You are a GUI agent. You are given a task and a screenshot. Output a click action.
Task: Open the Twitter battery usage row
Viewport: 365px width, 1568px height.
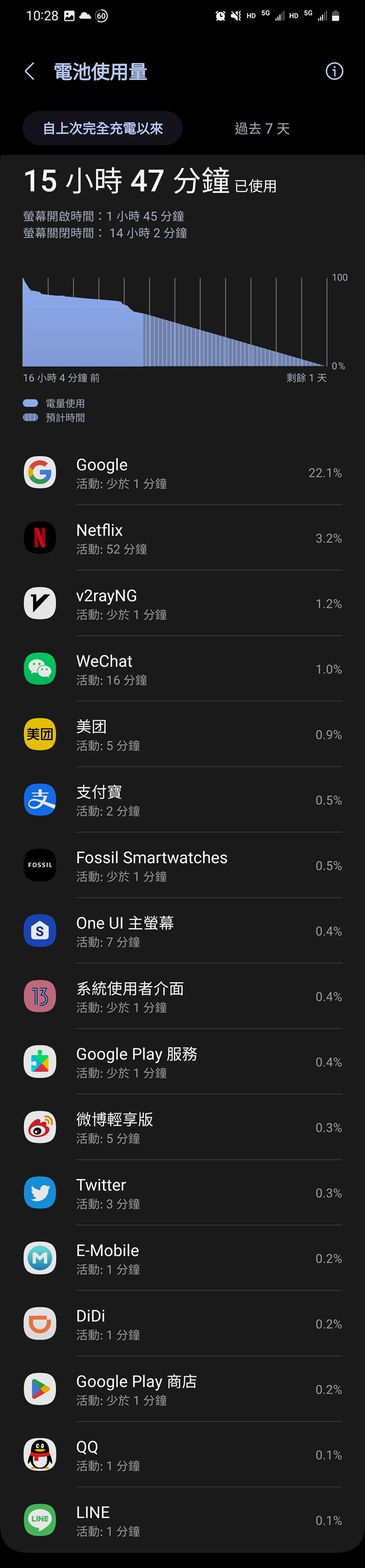[182, 1193]
